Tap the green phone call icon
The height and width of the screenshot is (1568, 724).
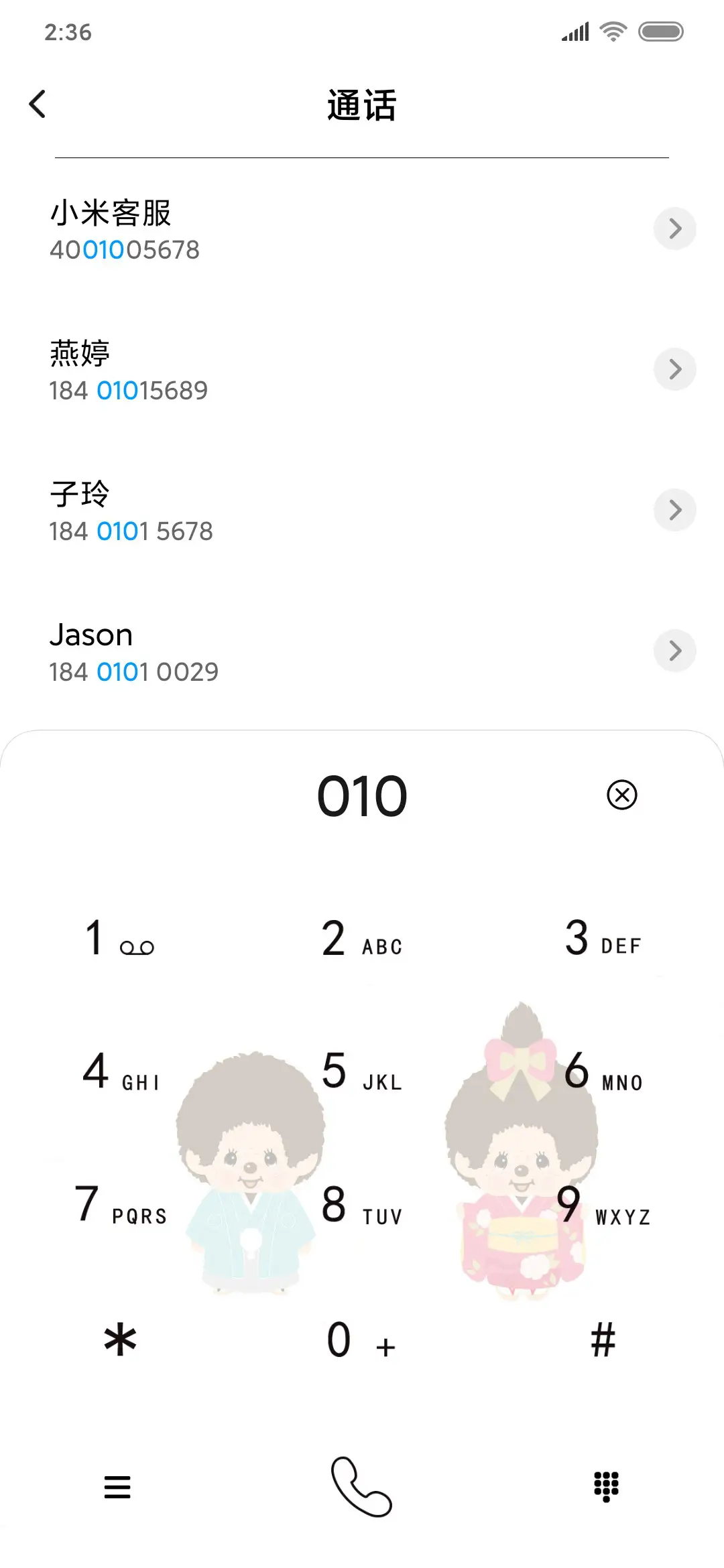tap(362, 1488)
